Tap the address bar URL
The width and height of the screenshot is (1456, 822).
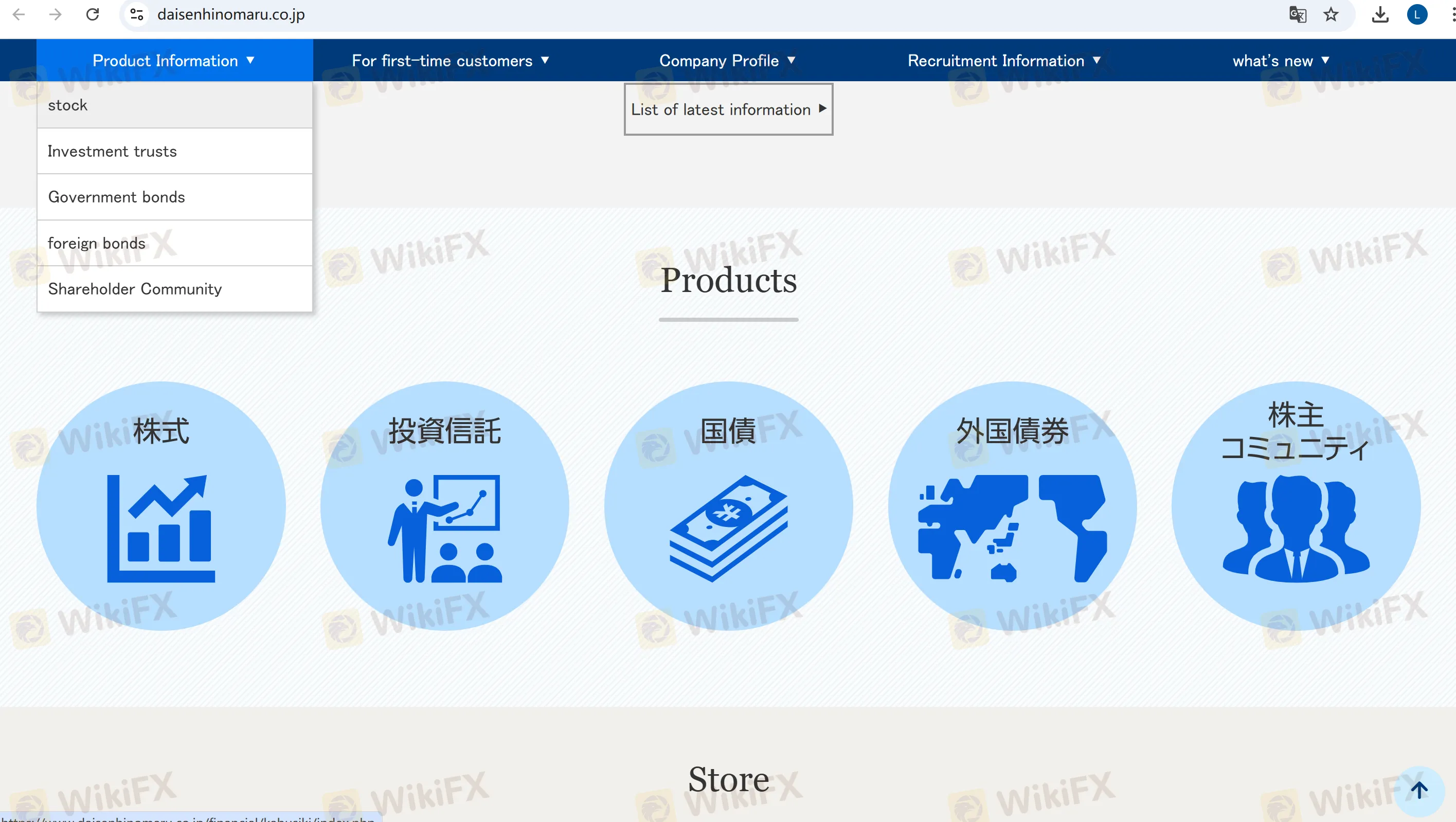click(230, 14)
